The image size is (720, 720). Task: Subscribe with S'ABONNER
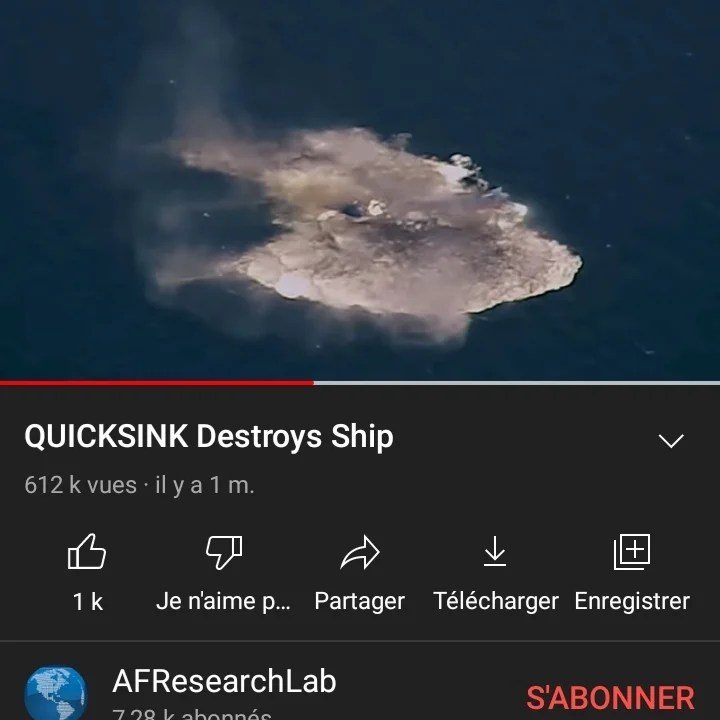[610, 697]
